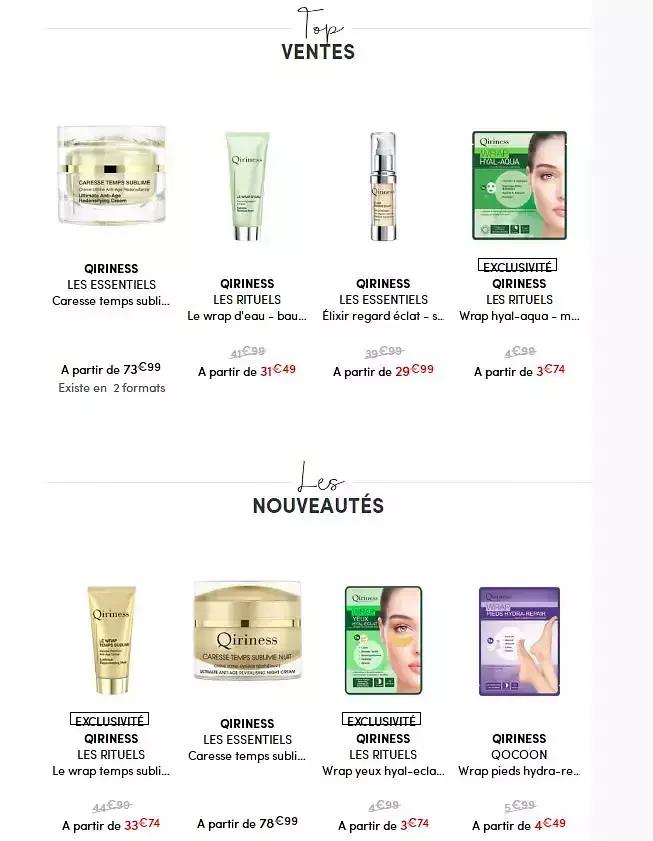Open Wrap pieds hydra-repair product
653x841 pixels.
click(x=519, y=640)
